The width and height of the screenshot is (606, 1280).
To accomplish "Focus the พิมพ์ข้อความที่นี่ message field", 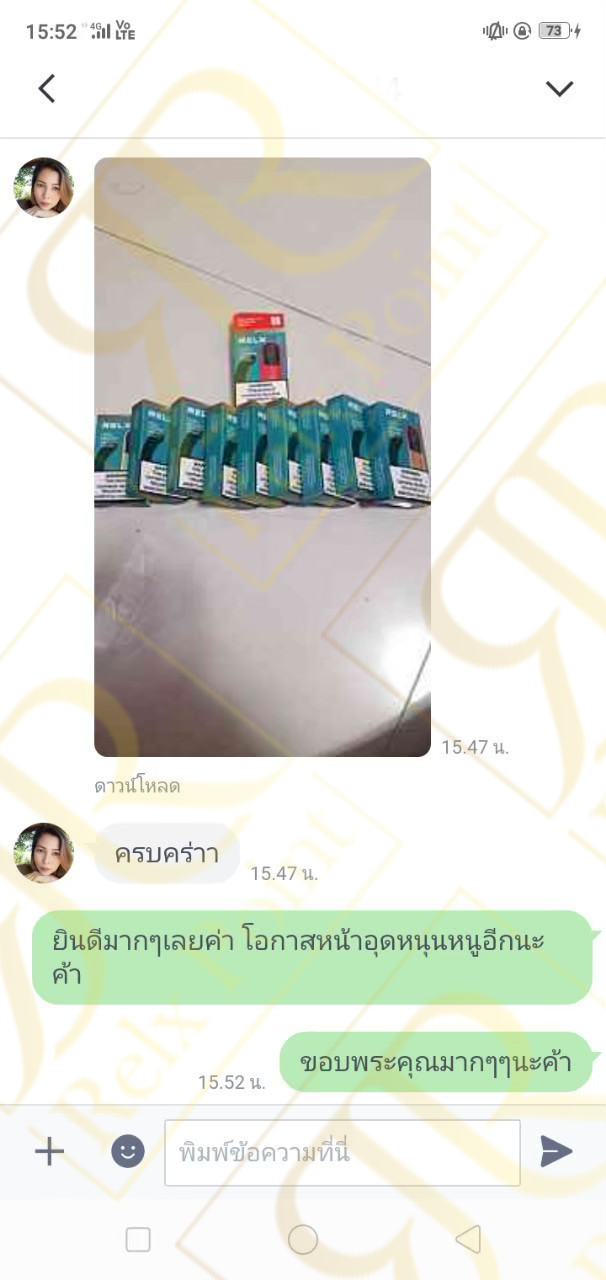I will tap(342, 1153).
